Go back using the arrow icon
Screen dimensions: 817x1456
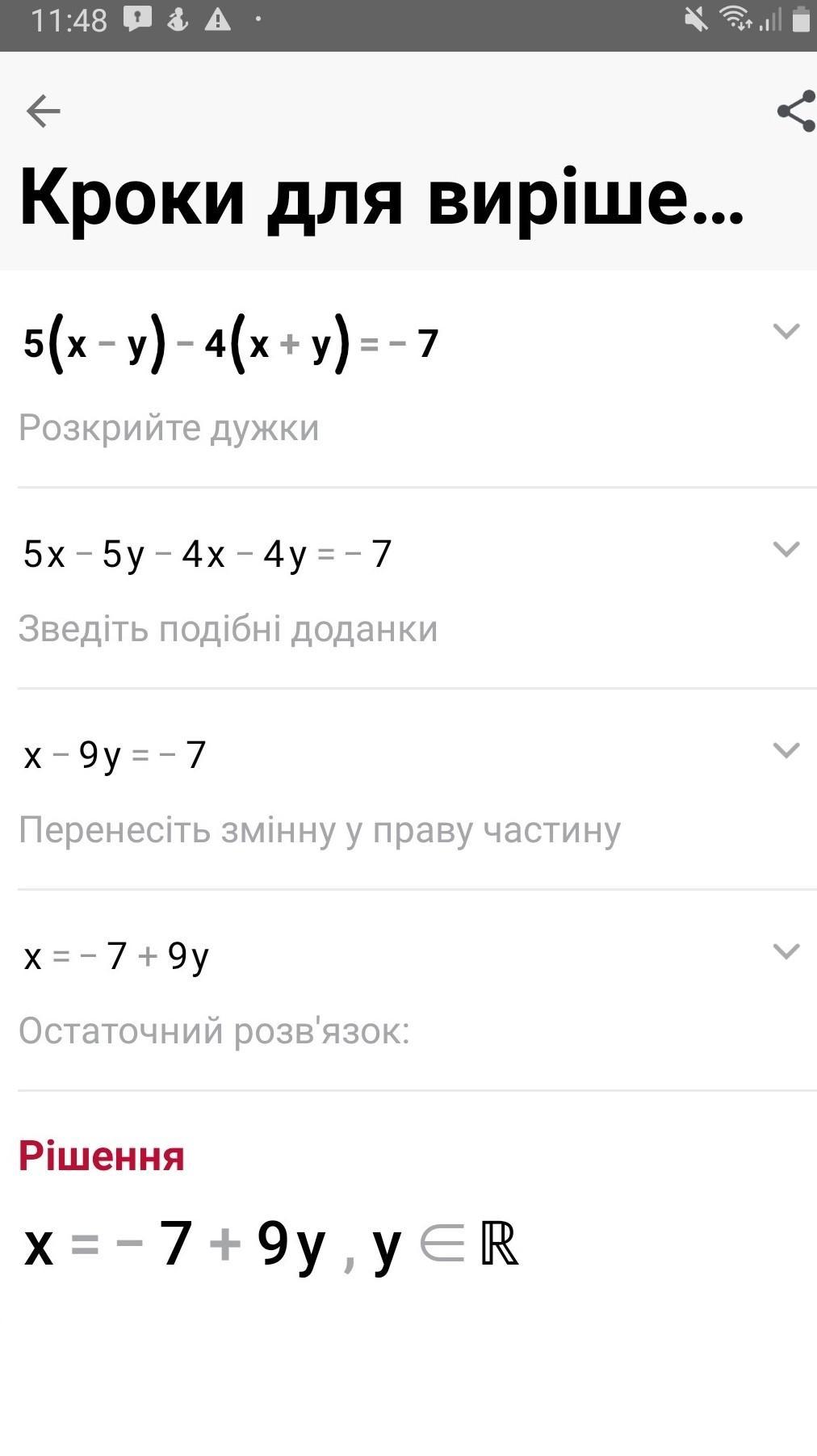coord(44,111)
